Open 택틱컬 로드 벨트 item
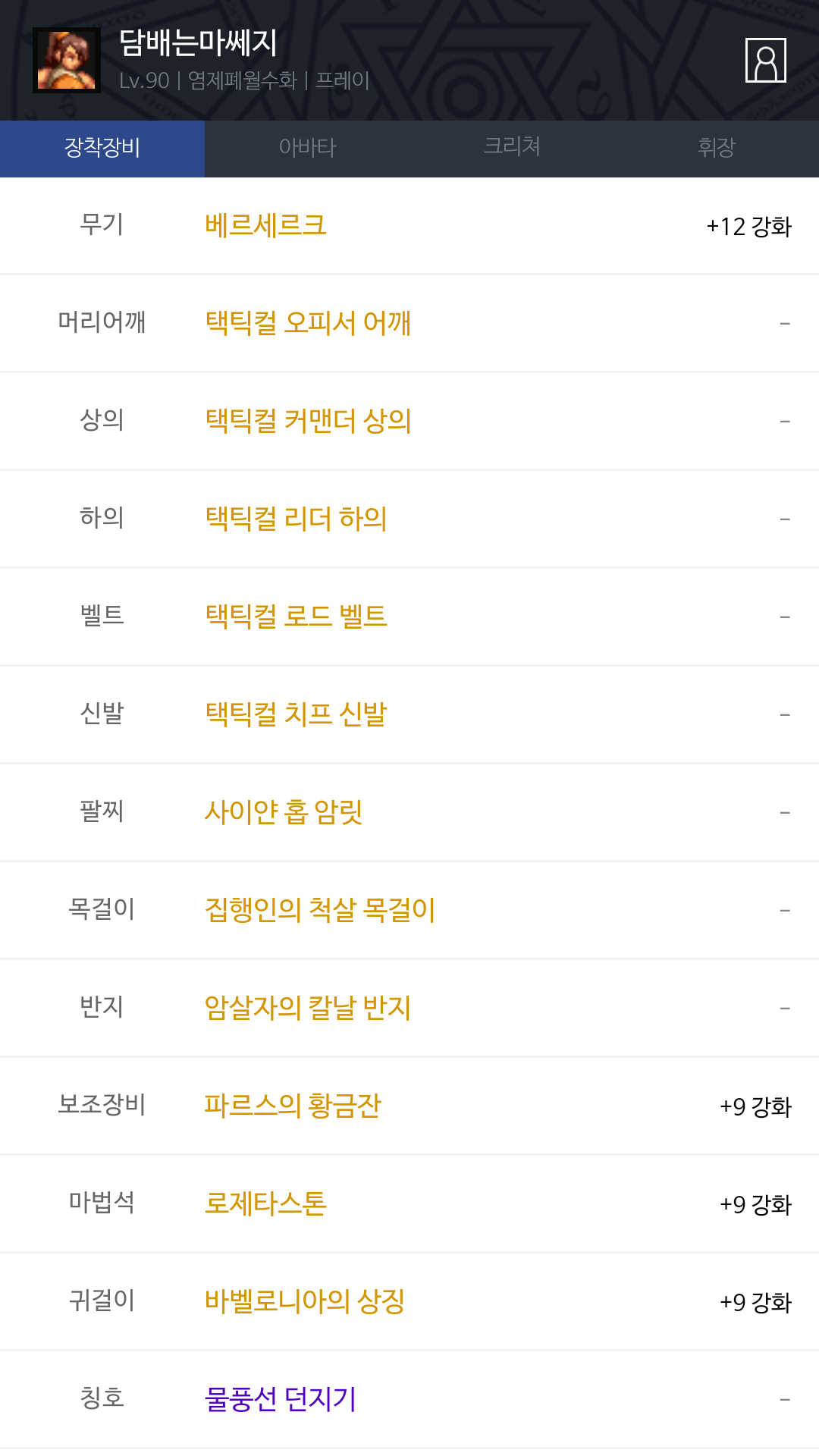819x1456 pixels. point(409,617)
